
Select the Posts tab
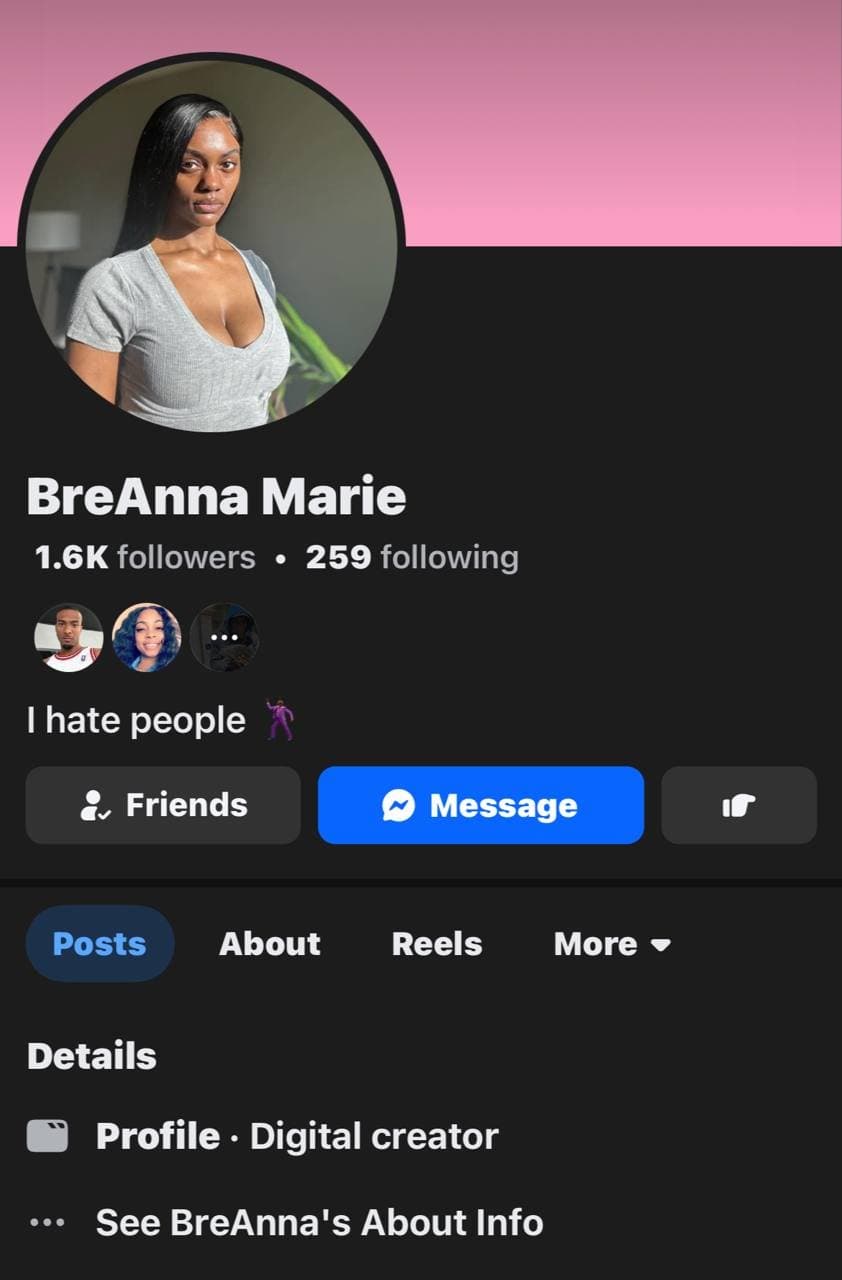tap(99, 943)
